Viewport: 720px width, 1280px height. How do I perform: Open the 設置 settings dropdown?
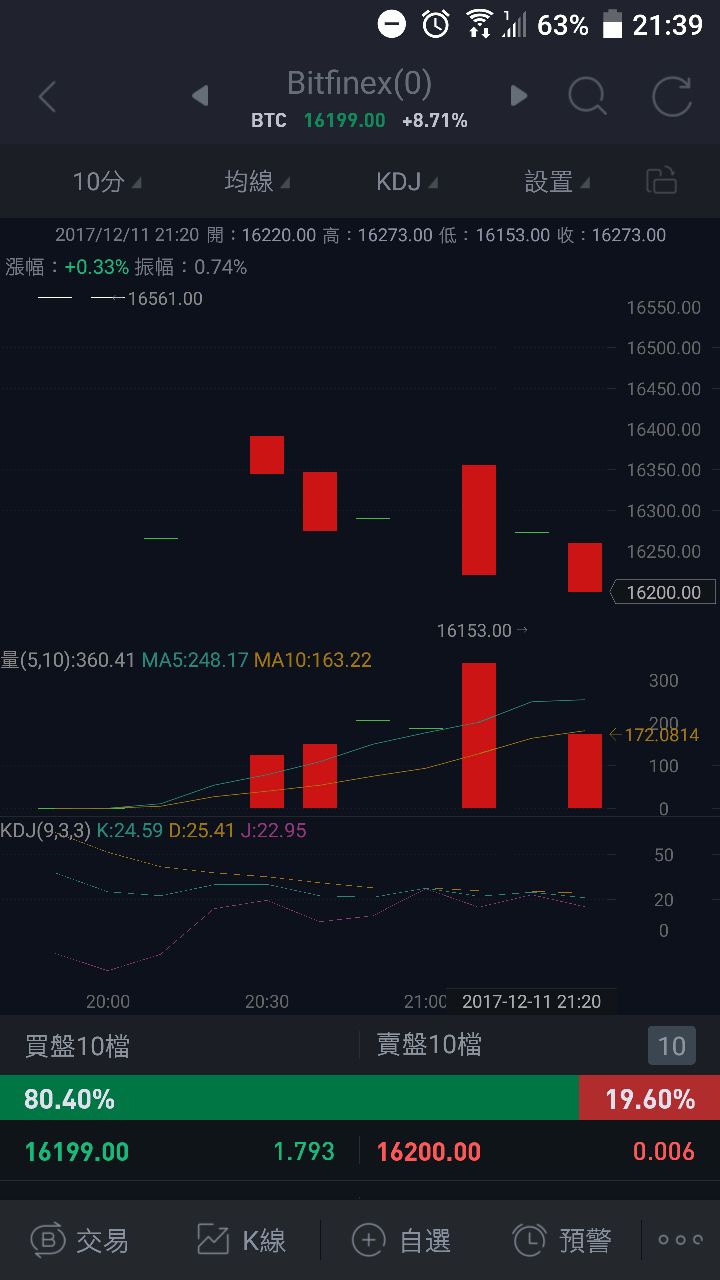pos(557,182)
